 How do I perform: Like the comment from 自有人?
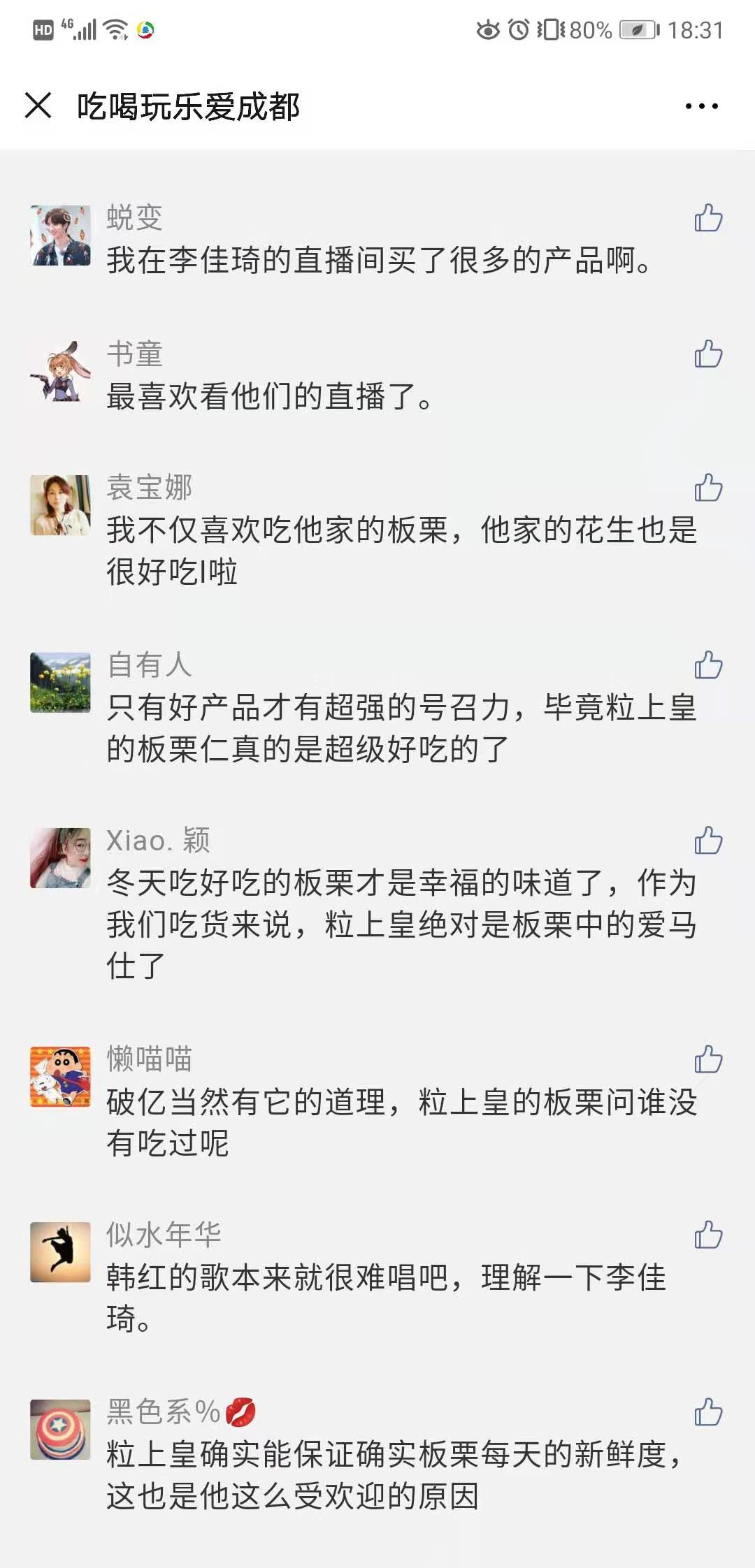point(707,665)
